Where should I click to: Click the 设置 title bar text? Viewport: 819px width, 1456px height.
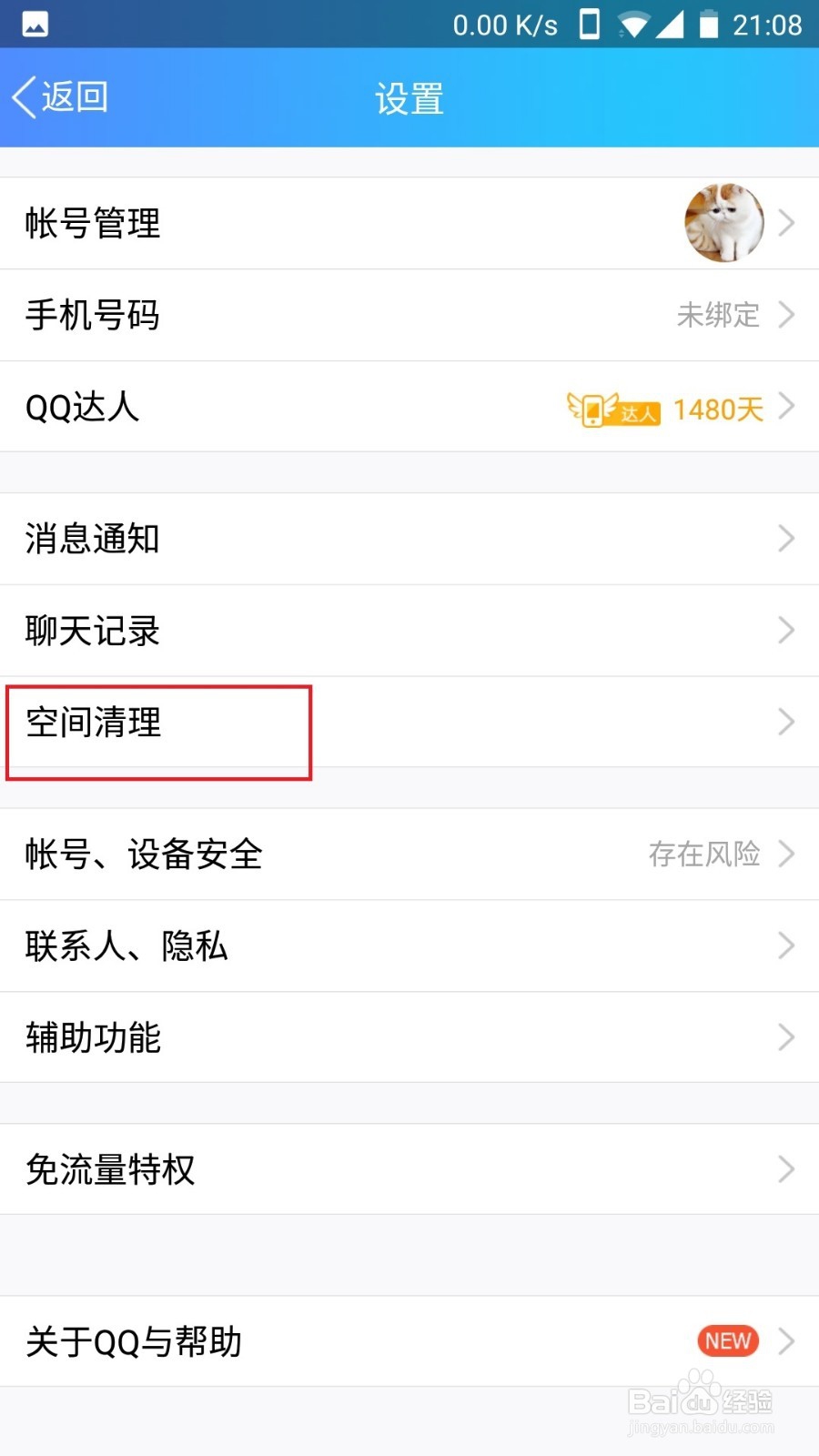pyautogui.click(x=409, y=96)
